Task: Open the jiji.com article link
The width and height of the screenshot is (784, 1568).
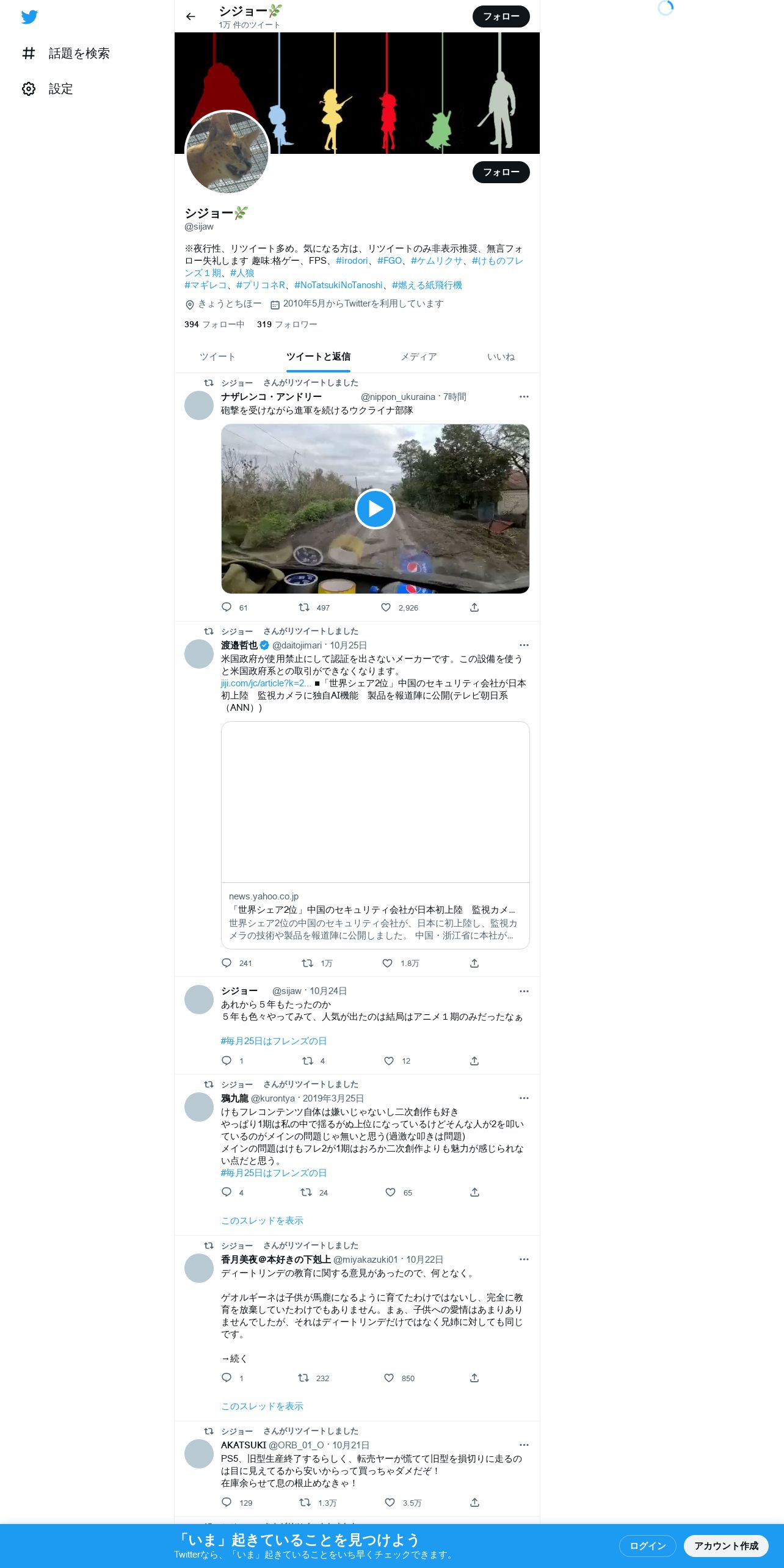Action: click(266, 683)
